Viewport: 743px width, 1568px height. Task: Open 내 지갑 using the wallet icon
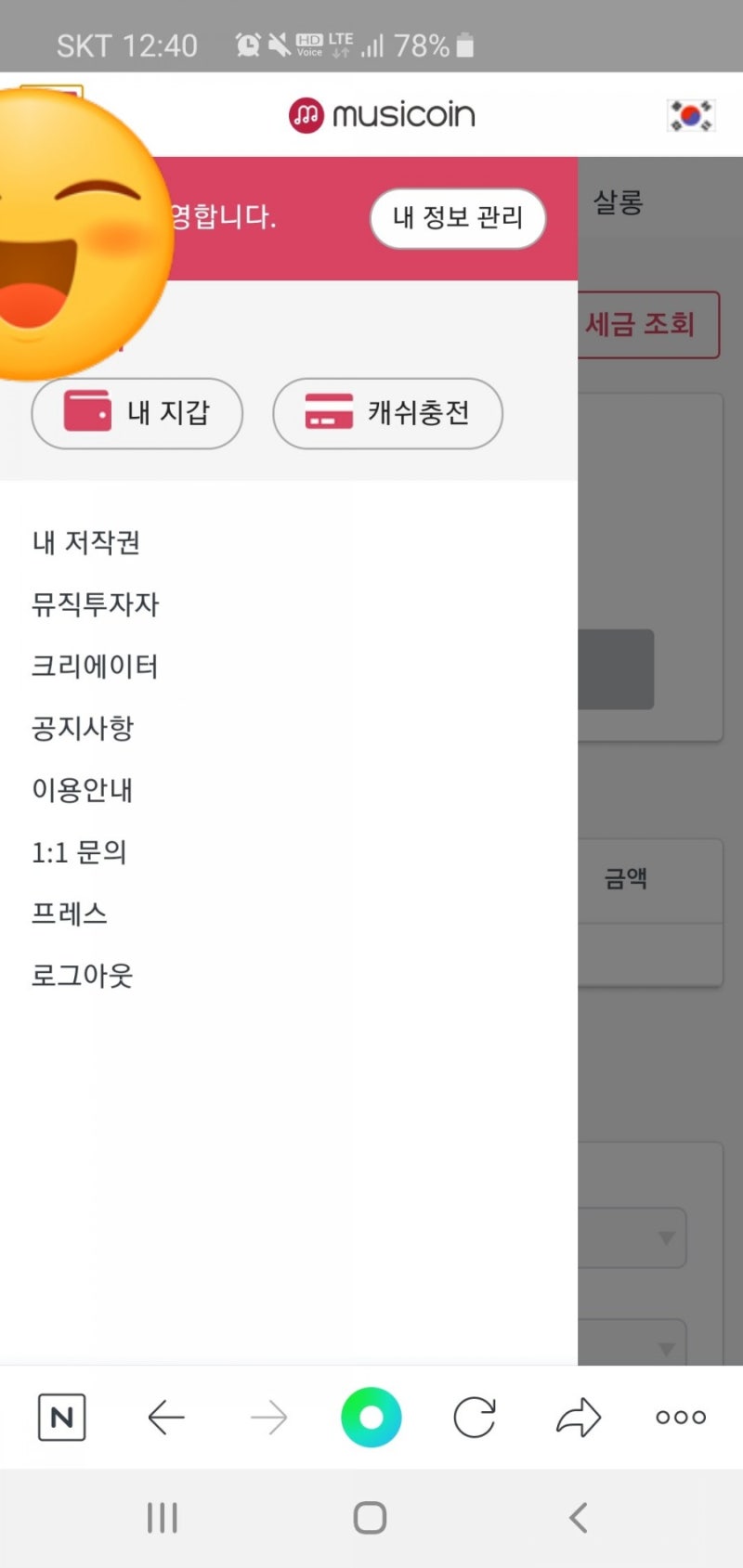(x=88, y=412)
